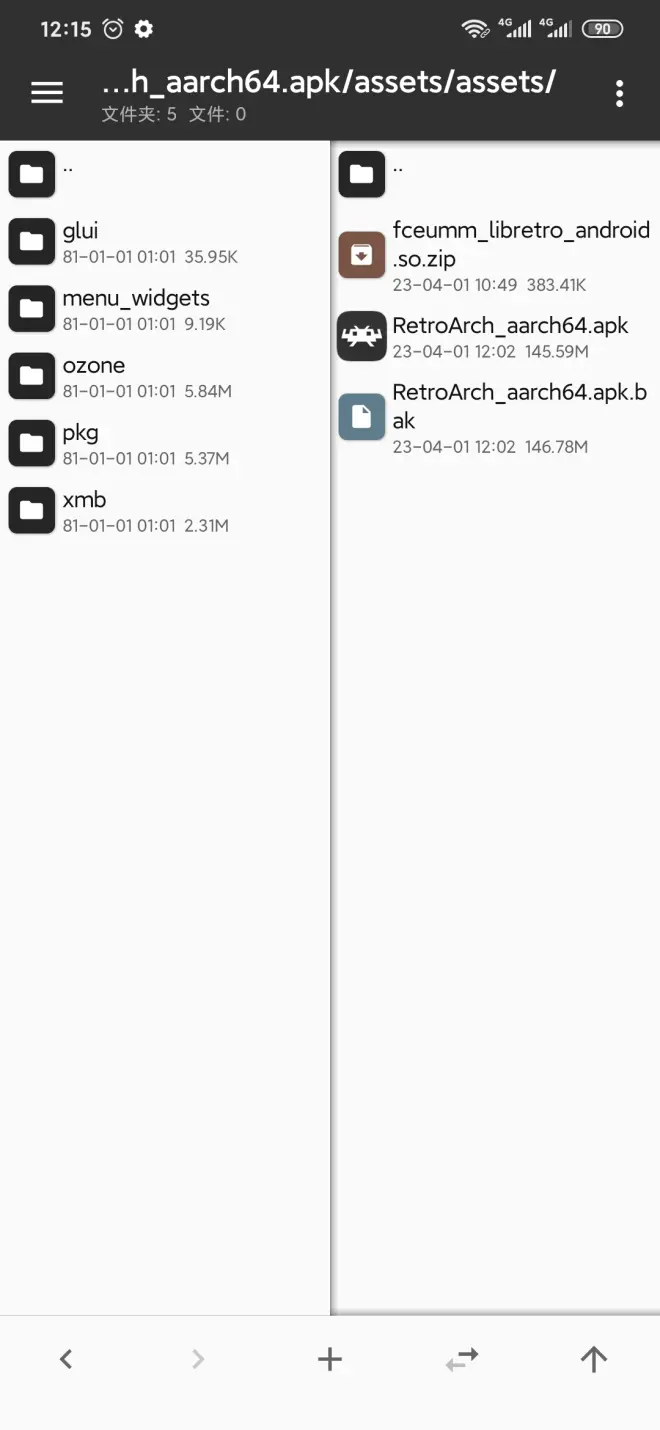Screen dimensions: 660x1430
Task: Open the glui folder
Action: 165,241
